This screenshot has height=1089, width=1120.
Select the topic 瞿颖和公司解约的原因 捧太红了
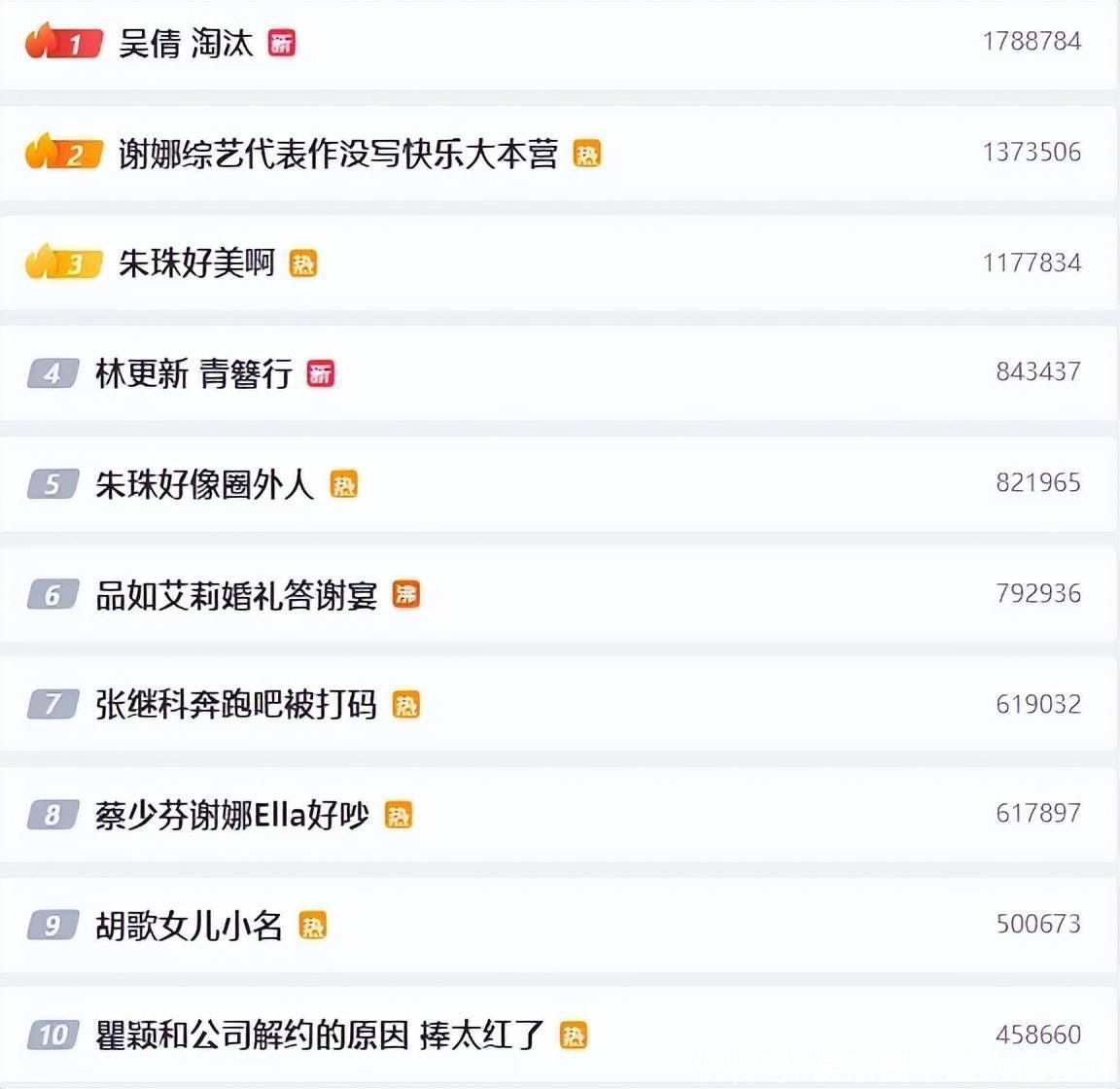pyautogui.click(x=320, y=1036)
